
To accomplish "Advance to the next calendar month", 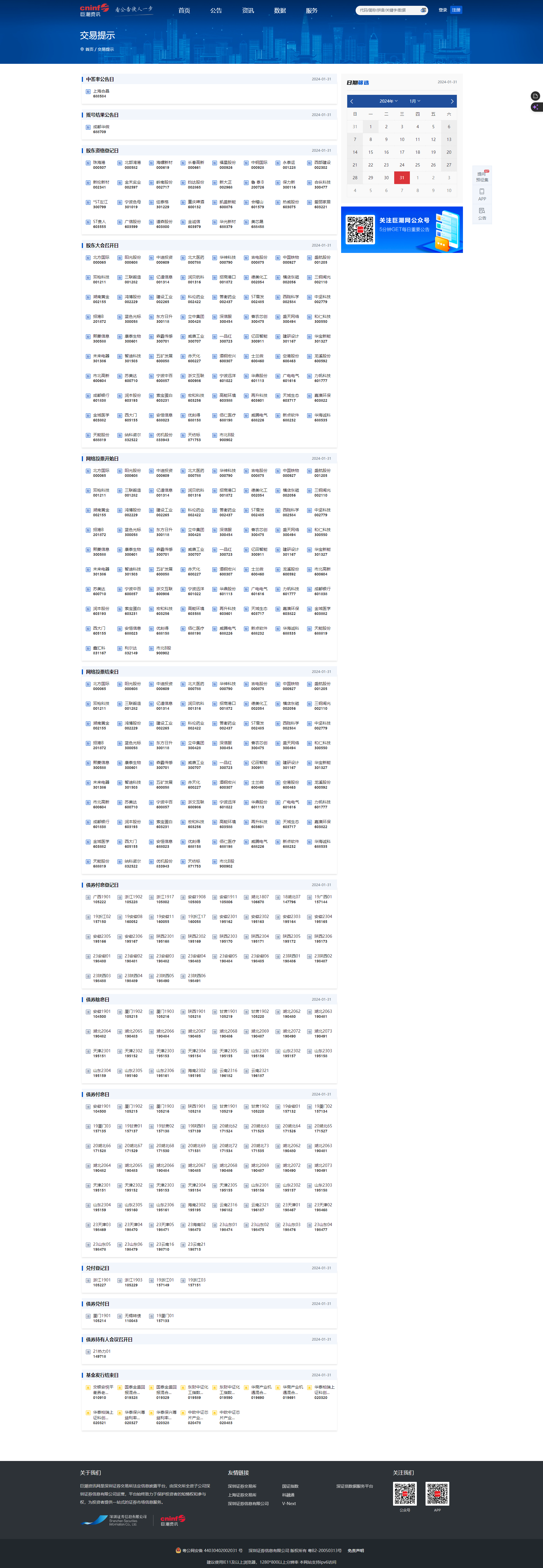I will coord(452,101).
